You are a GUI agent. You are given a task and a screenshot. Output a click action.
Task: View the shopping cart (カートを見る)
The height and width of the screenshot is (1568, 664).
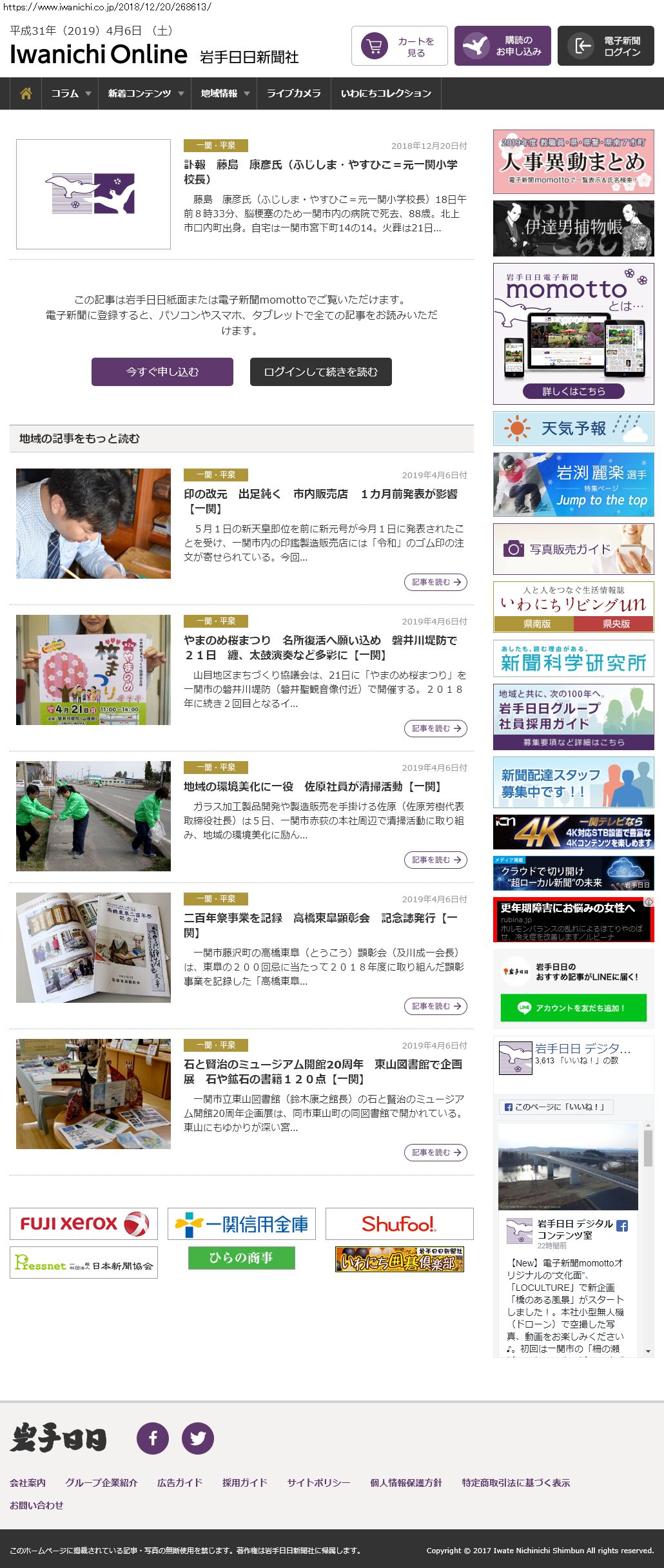coord(399,46)
